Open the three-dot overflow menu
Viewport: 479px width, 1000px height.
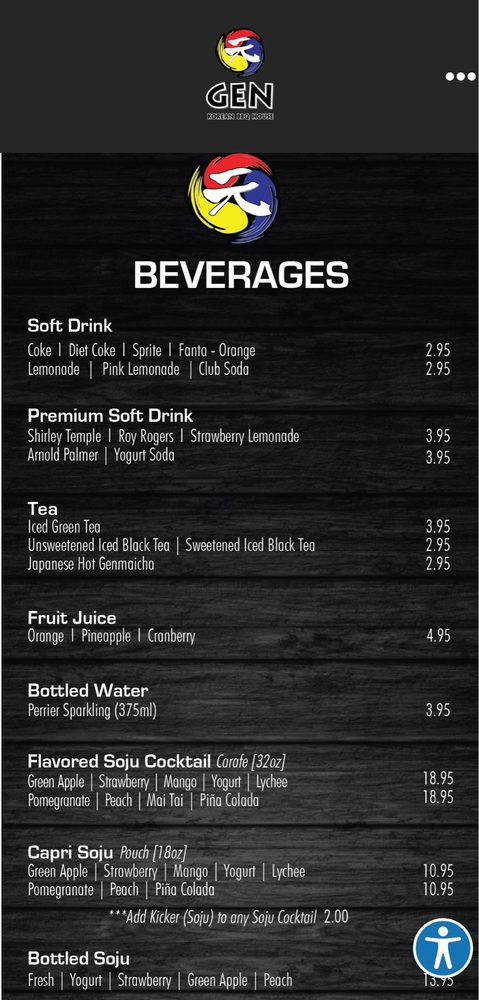(461, 77)
